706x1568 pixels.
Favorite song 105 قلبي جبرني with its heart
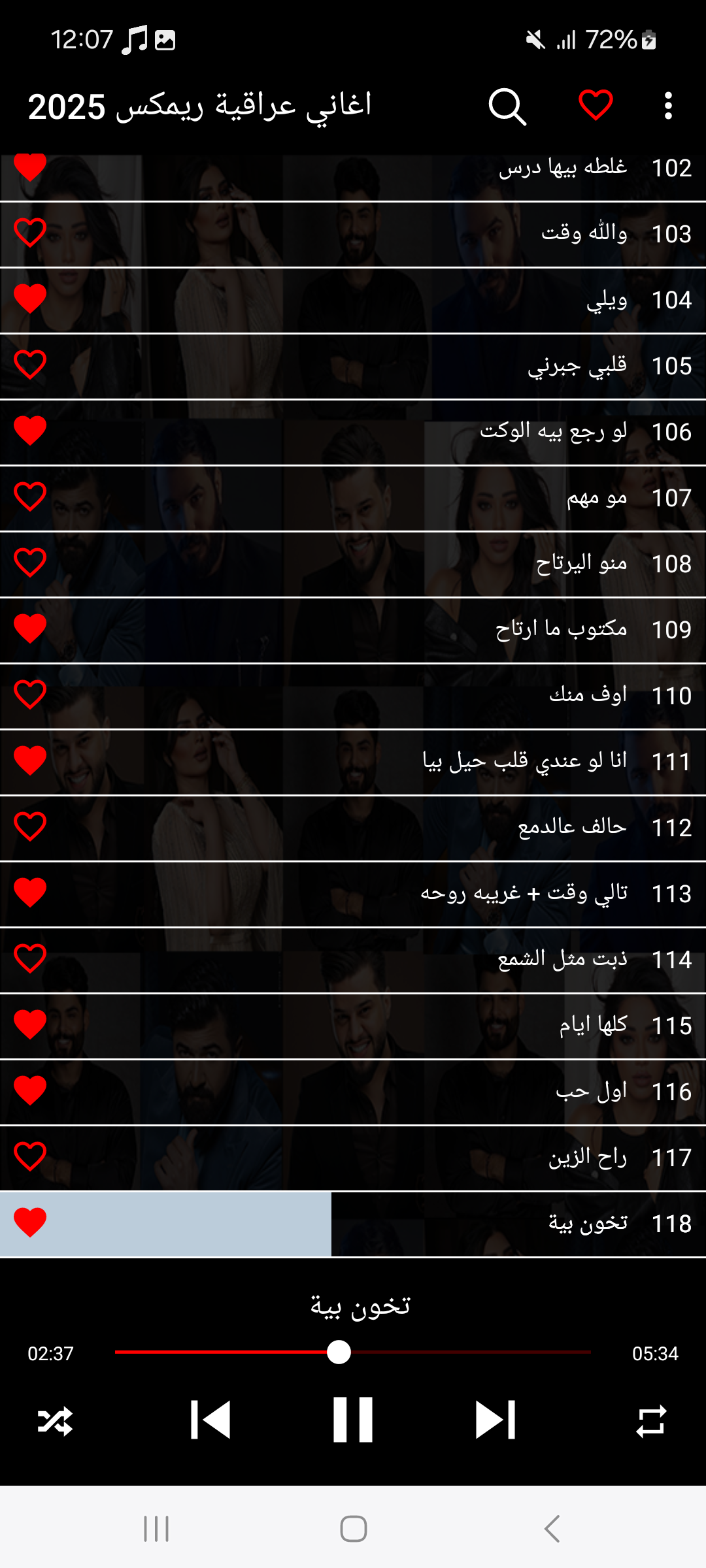(x=30, y=365)
